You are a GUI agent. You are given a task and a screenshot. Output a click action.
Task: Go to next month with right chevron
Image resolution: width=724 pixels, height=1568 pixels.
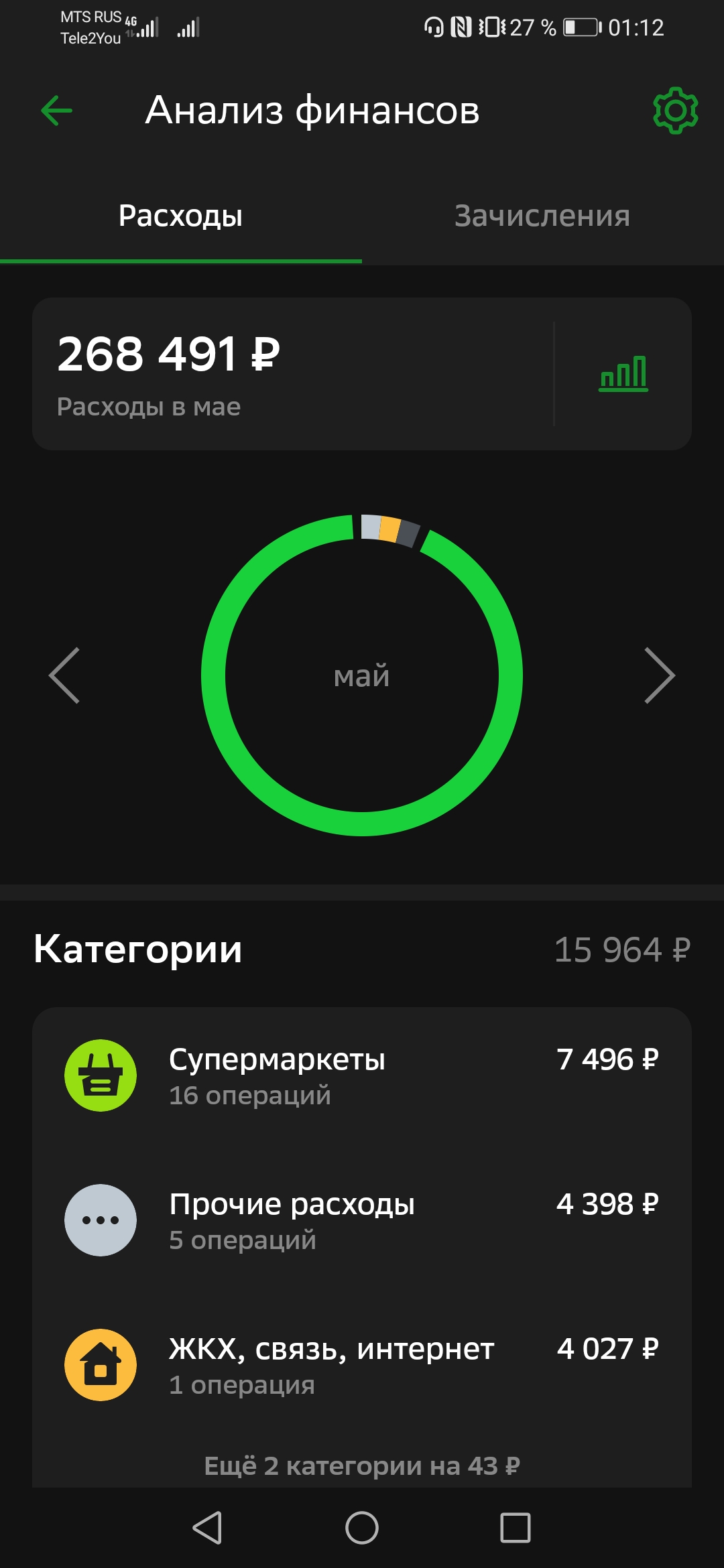[659, 675]
